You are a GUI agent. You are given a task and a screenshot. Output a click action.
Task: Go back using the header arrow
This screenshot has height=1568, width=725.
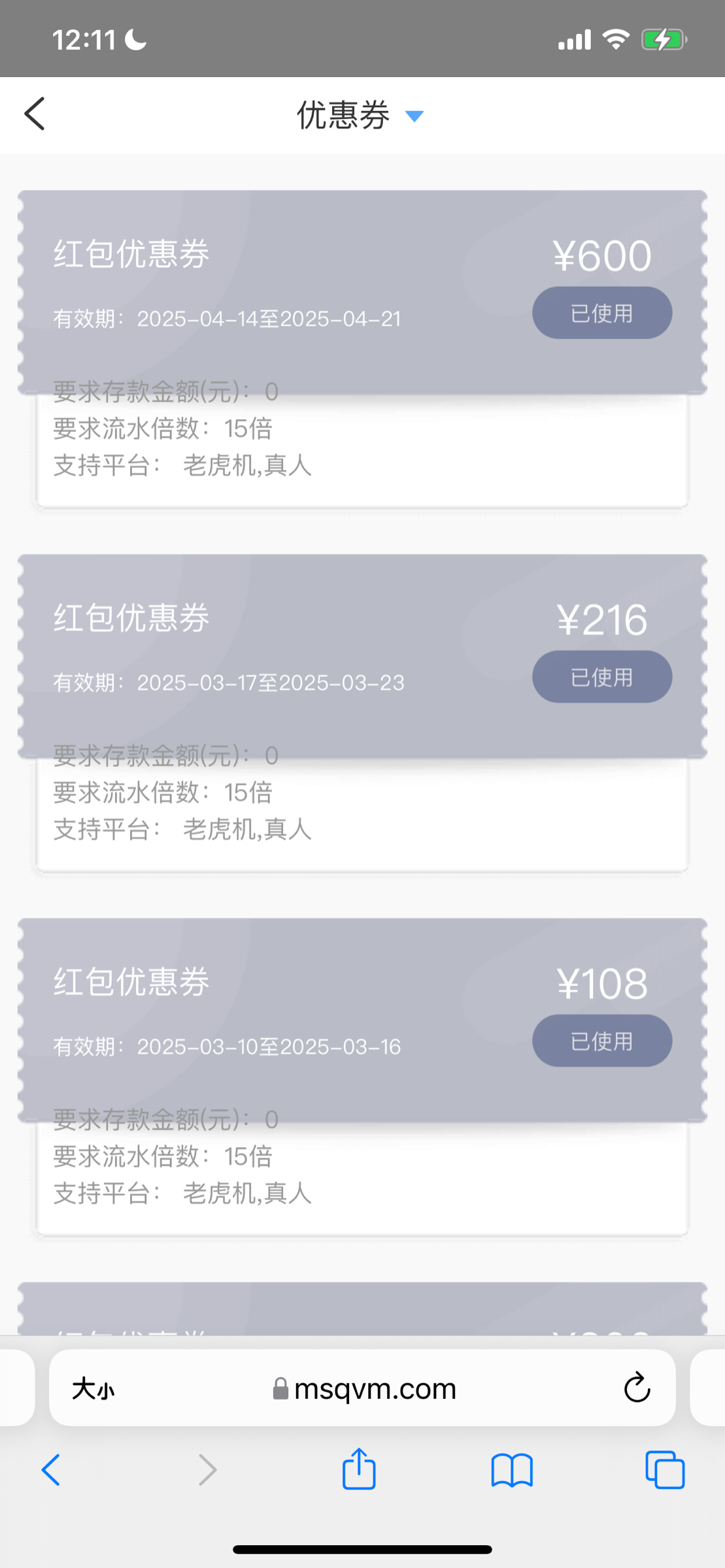(35, 114)
